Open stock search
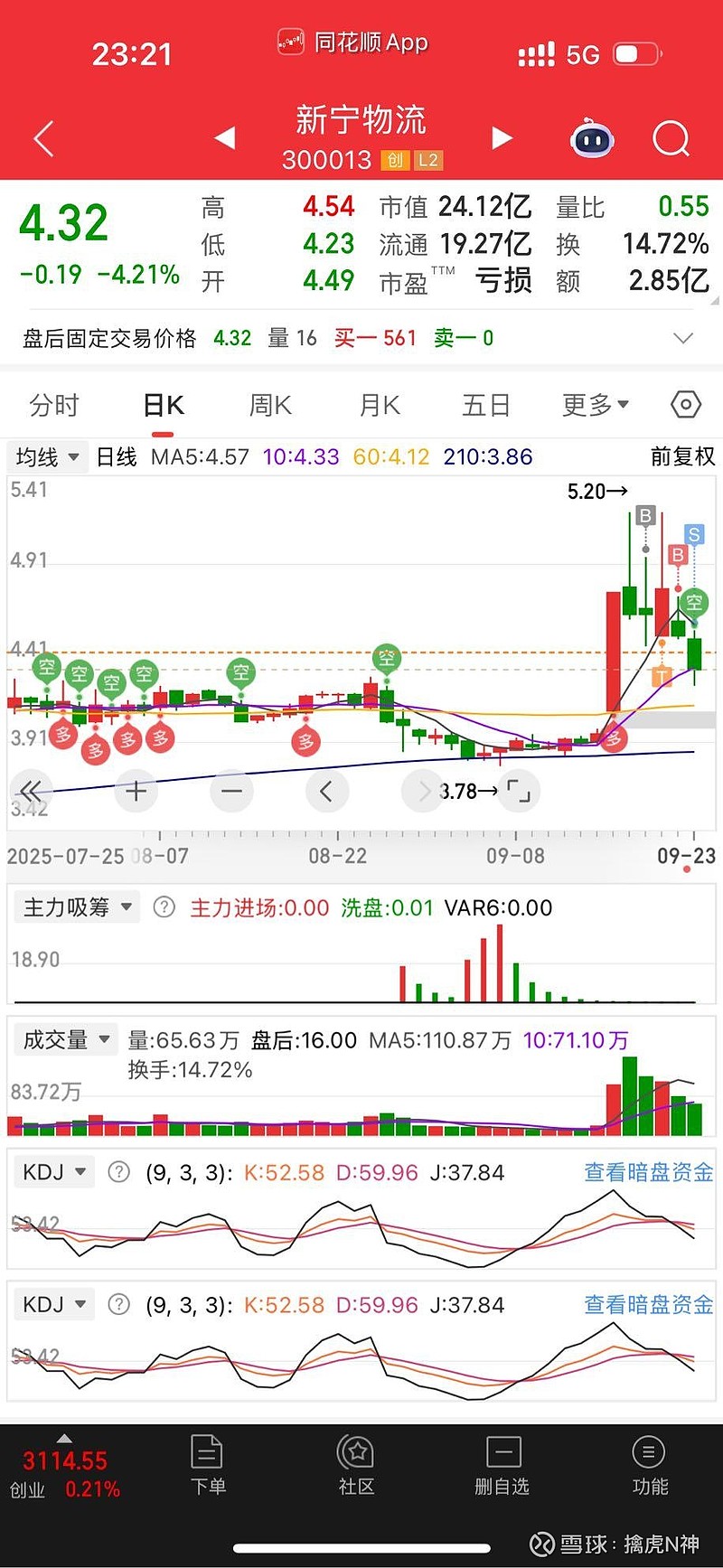This screenshot has height=1568, width=723. pos(671,139)
